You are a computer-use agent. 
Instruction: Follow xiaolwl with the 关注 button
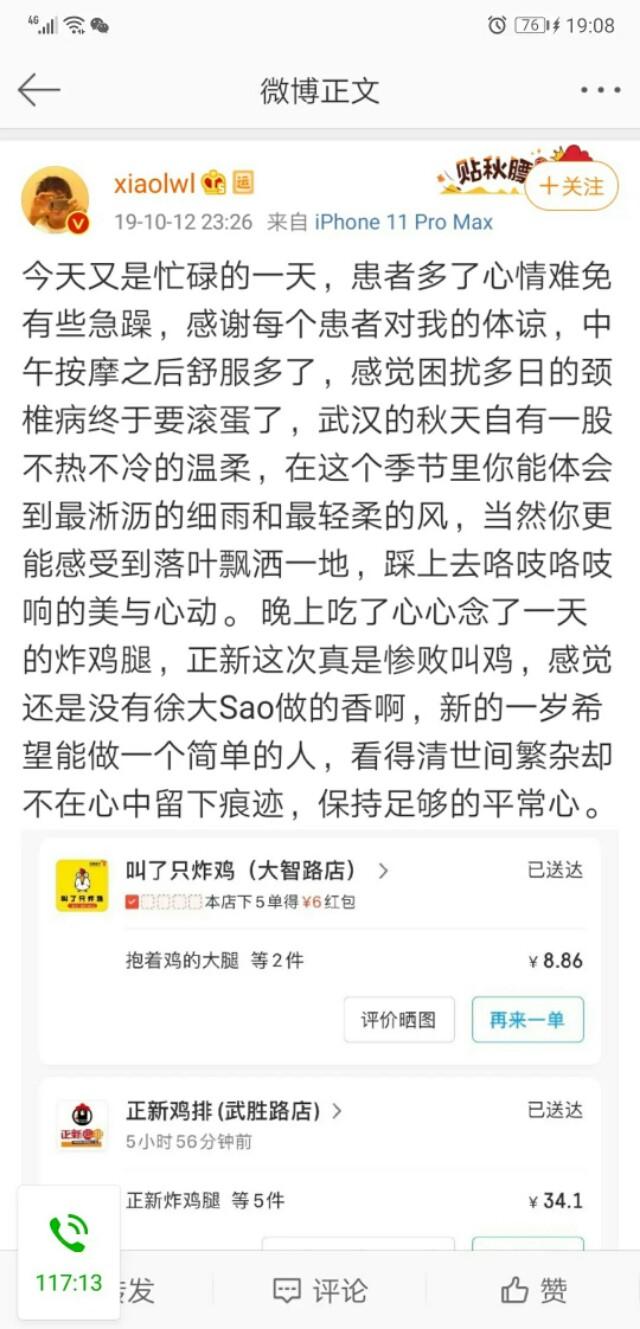coord(571,186)
